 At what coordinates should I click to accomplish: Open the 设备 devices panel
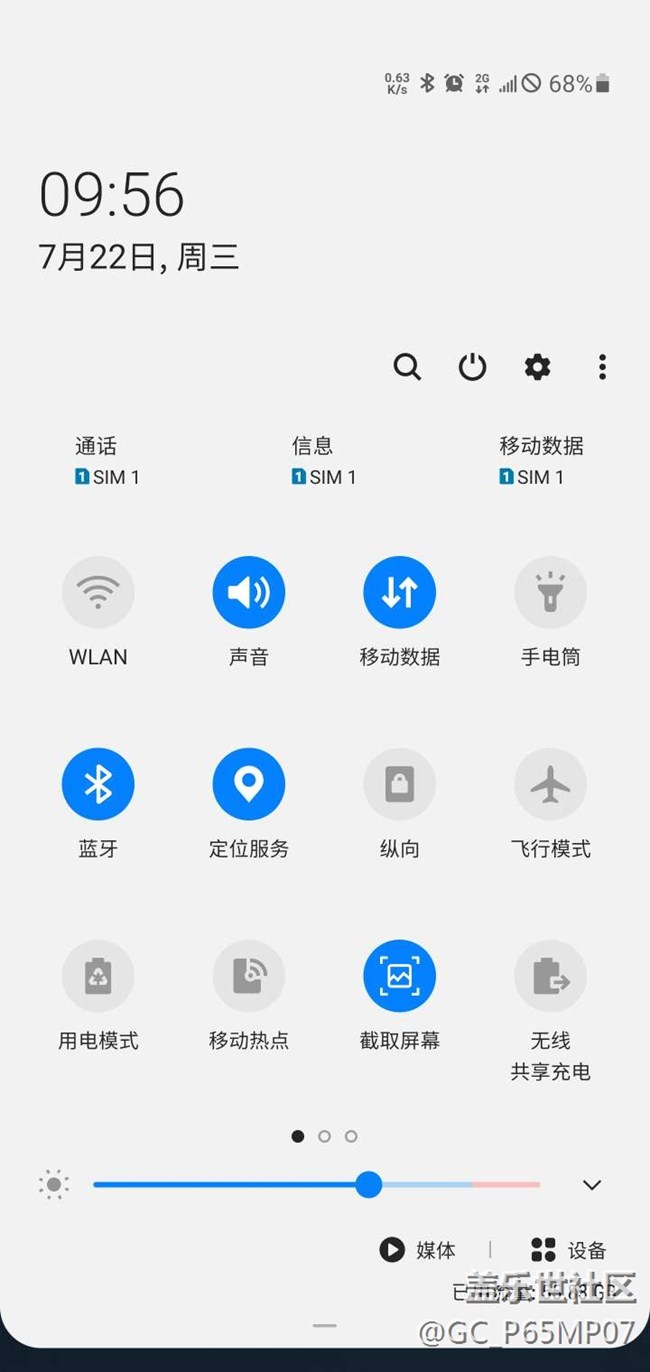(569, 1250)
